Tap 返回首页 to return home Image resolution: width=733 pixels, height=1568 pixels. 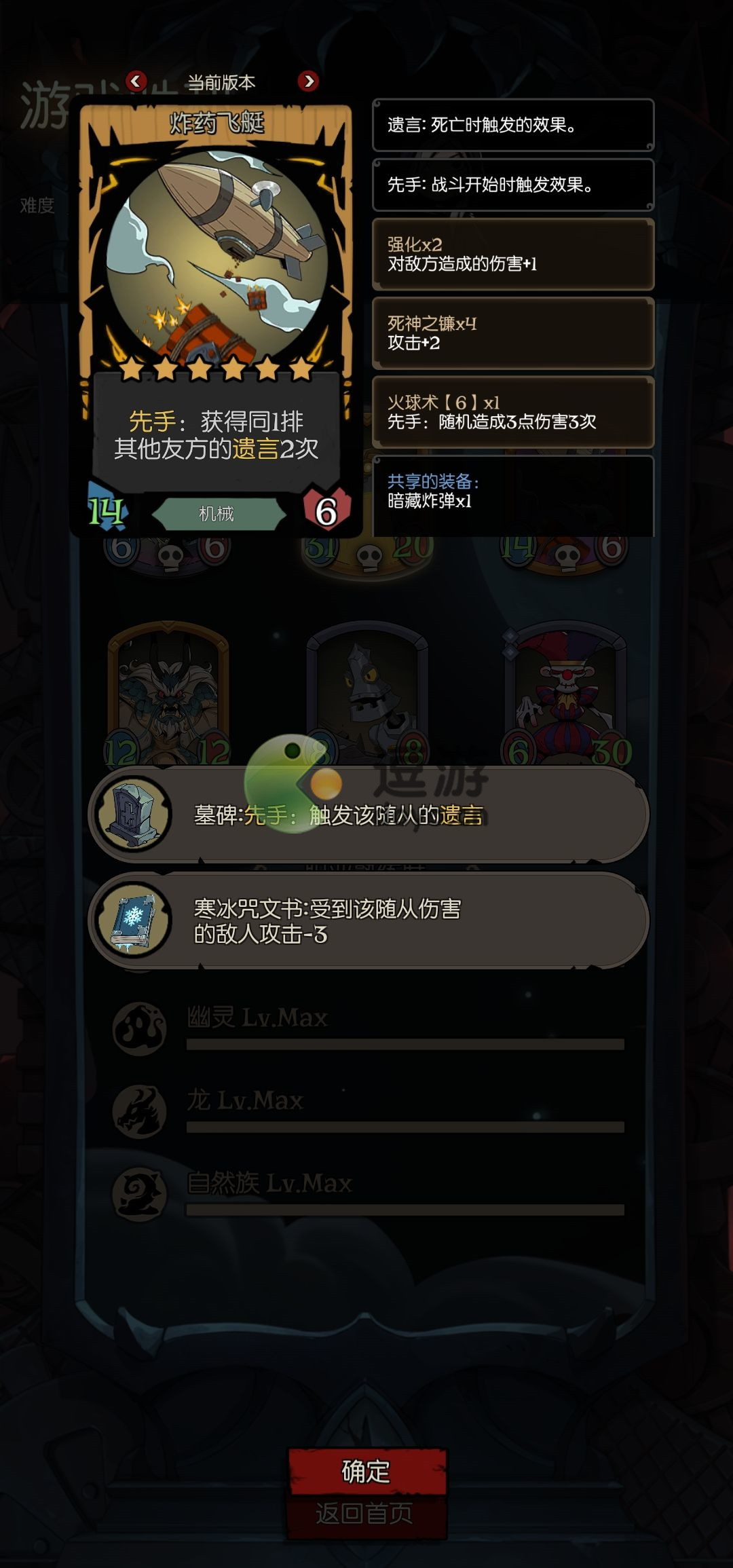[x=365, y=1514]
